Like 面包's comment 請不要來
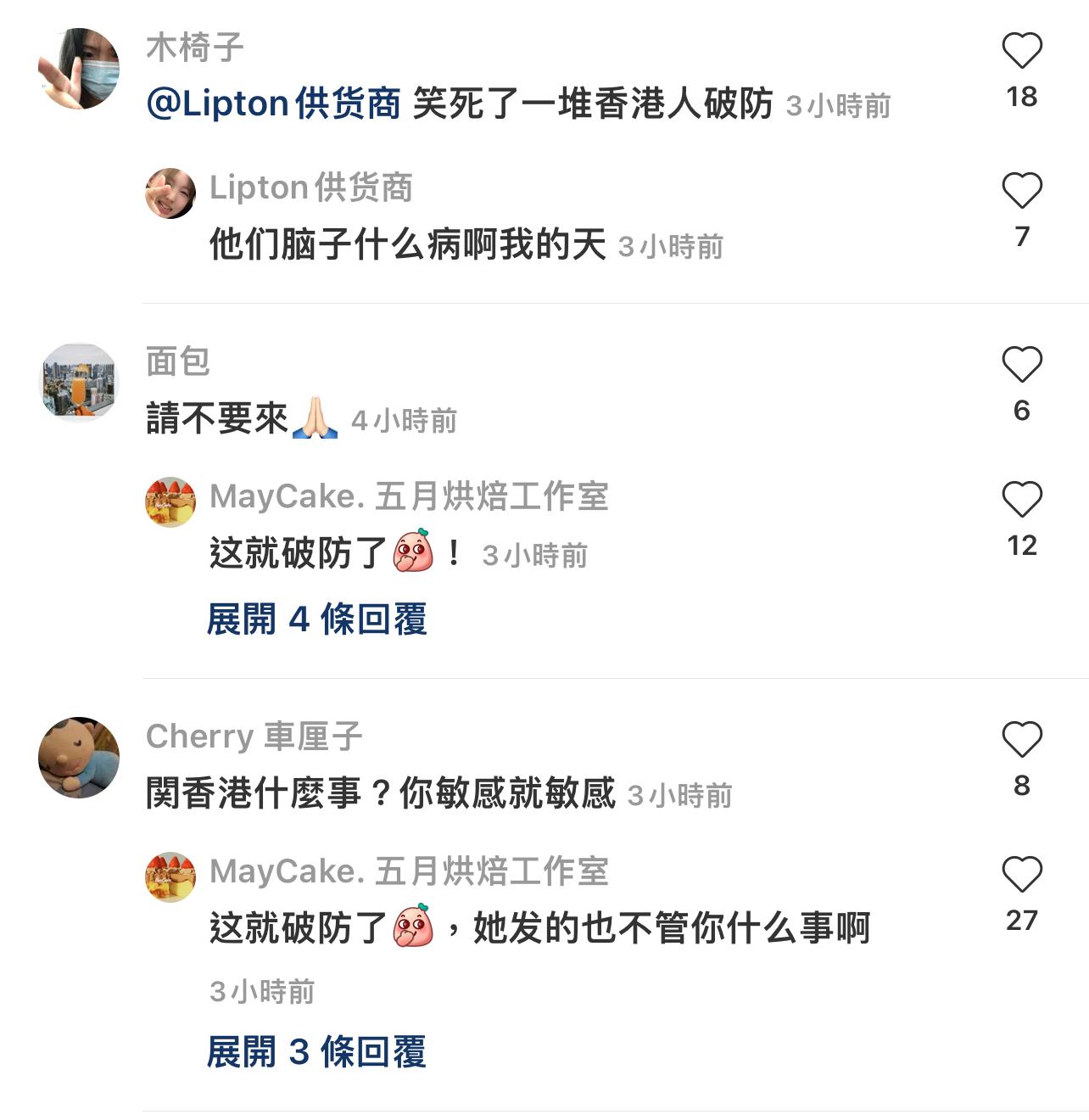Viewport: 1089px width, 1120px height. 1021,365
